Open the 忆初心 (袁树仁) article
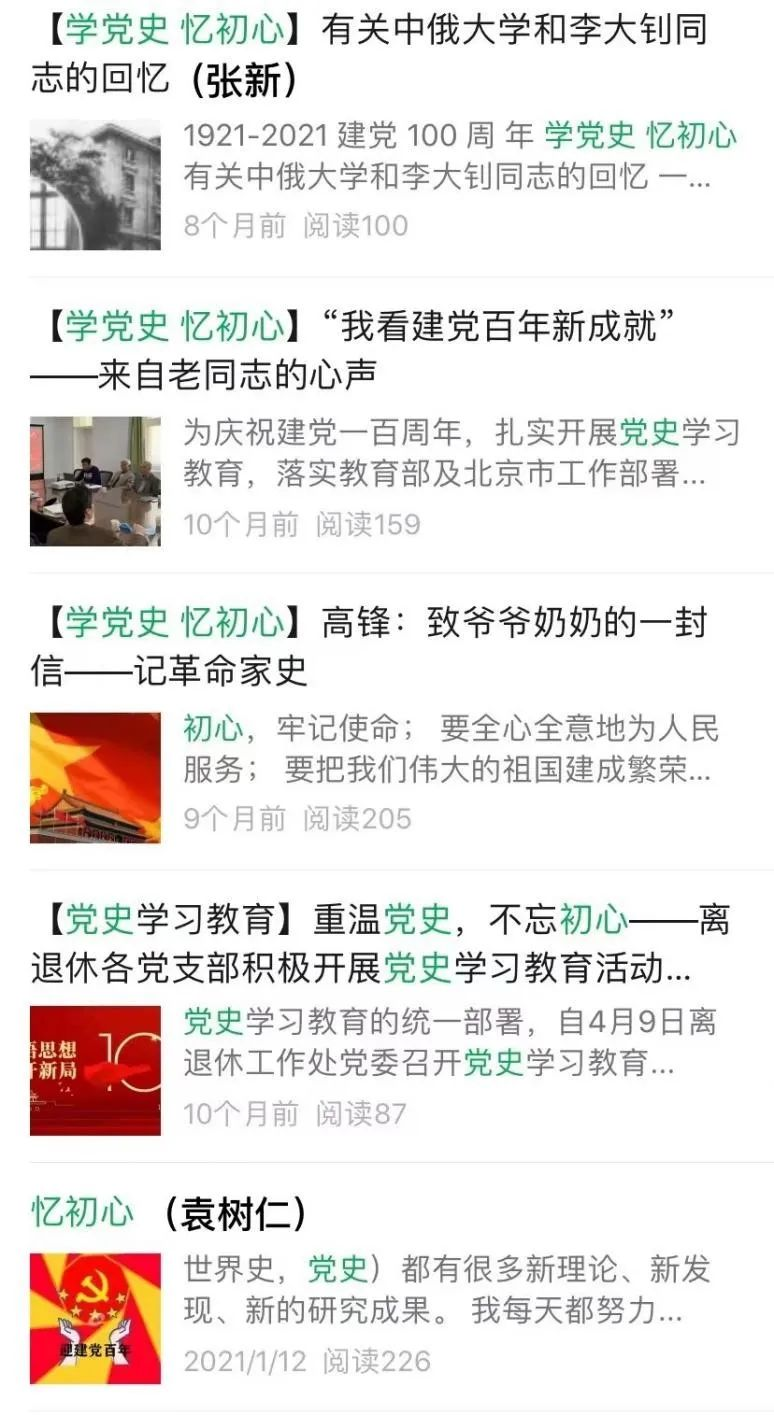The width and height of the screenshot is (774, 1415). pyautogui.click(x=170, y=1214)
